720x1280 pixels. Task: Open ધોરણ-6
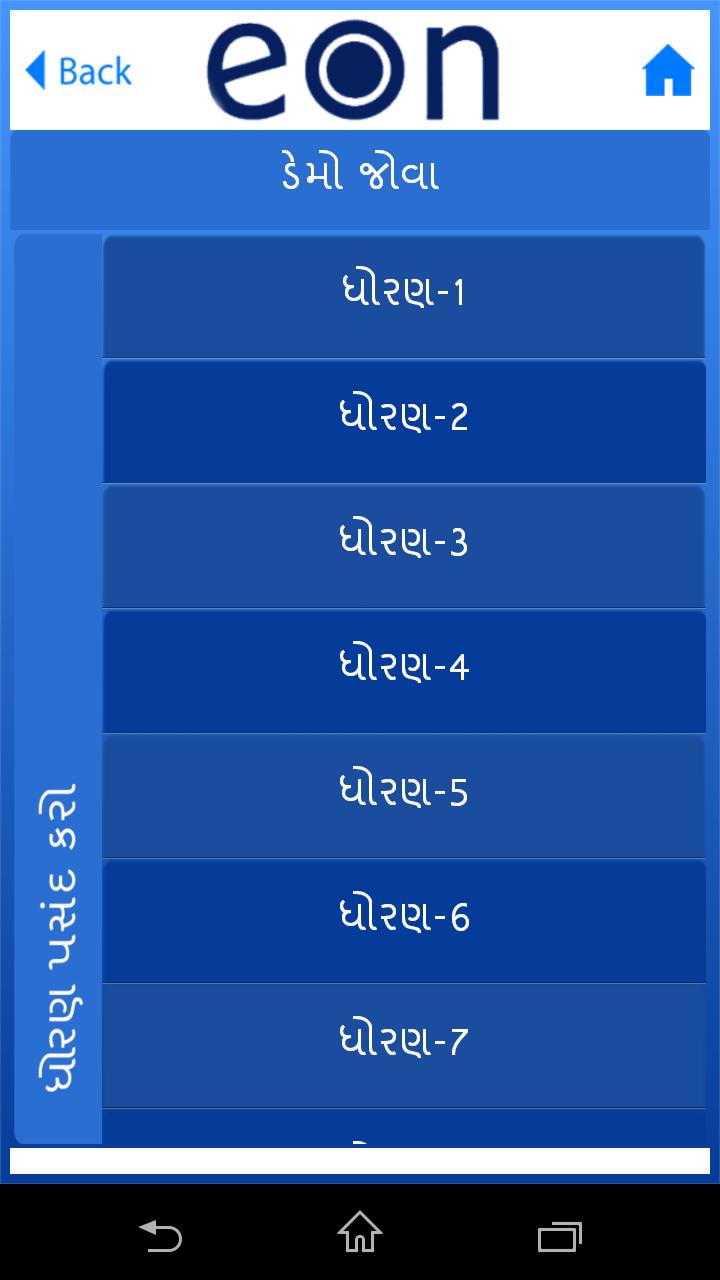404,920
